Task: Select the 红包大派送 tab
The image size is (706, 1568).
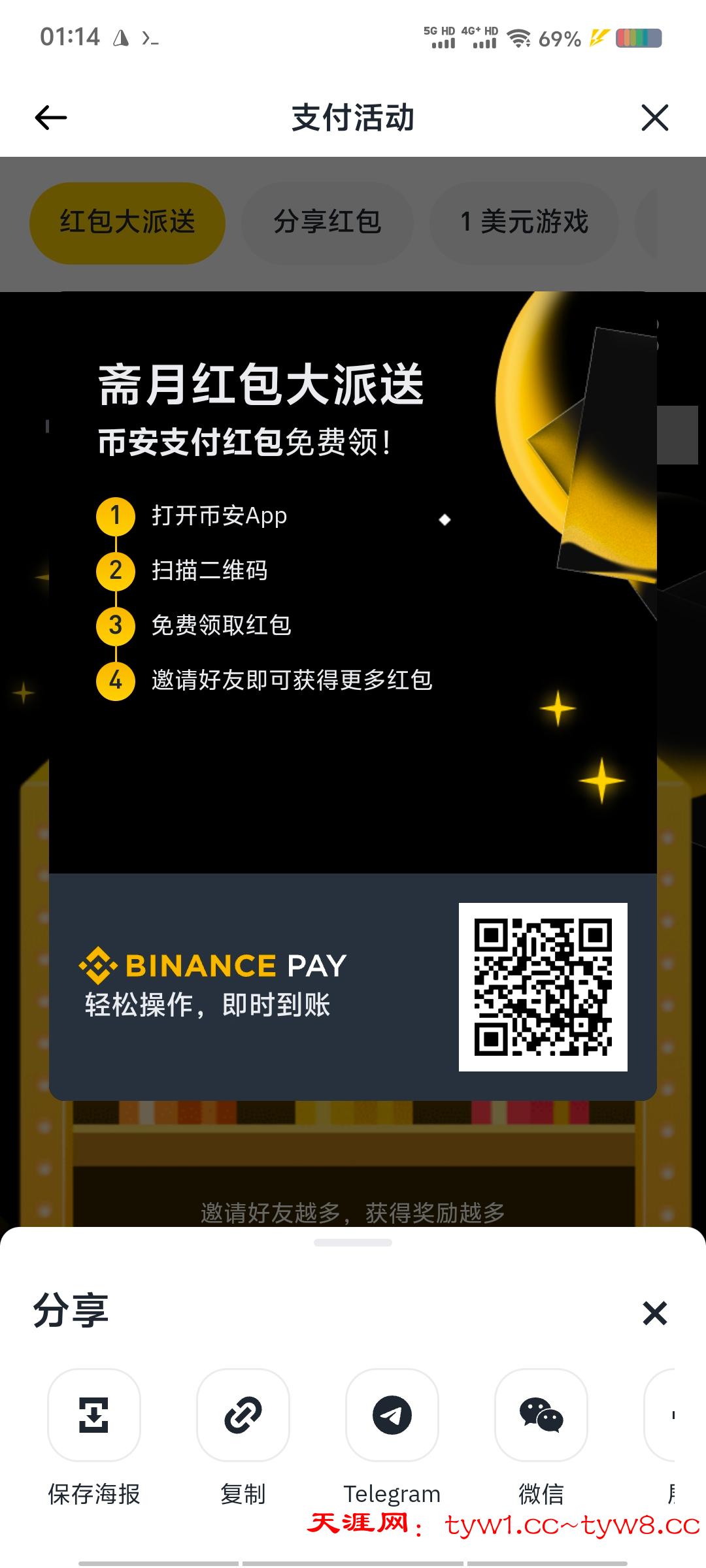Action: 126,222
